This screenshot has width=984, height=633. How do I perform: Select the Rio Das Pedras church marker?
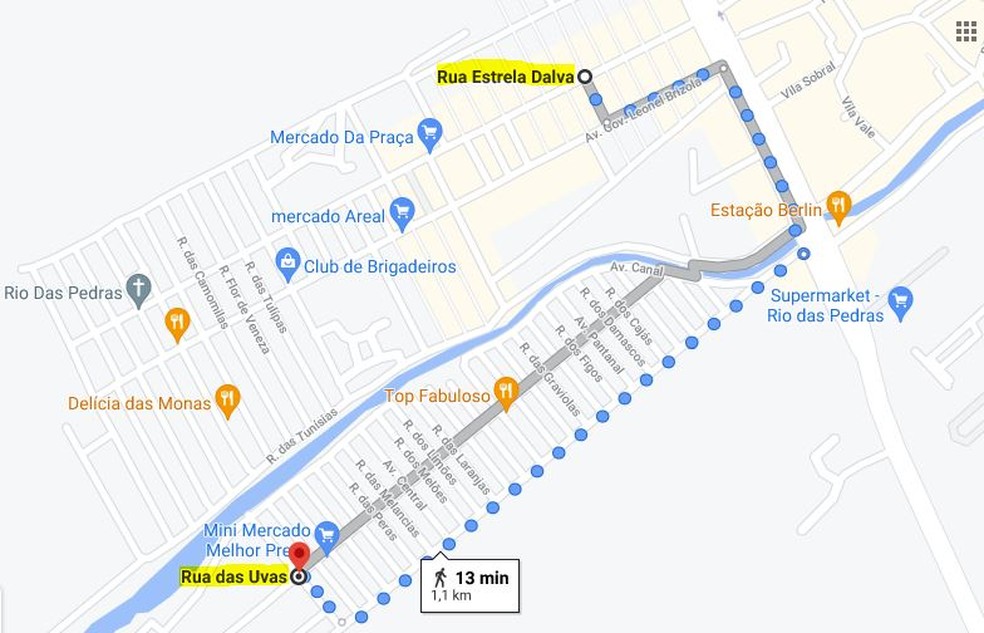(138, 290)
